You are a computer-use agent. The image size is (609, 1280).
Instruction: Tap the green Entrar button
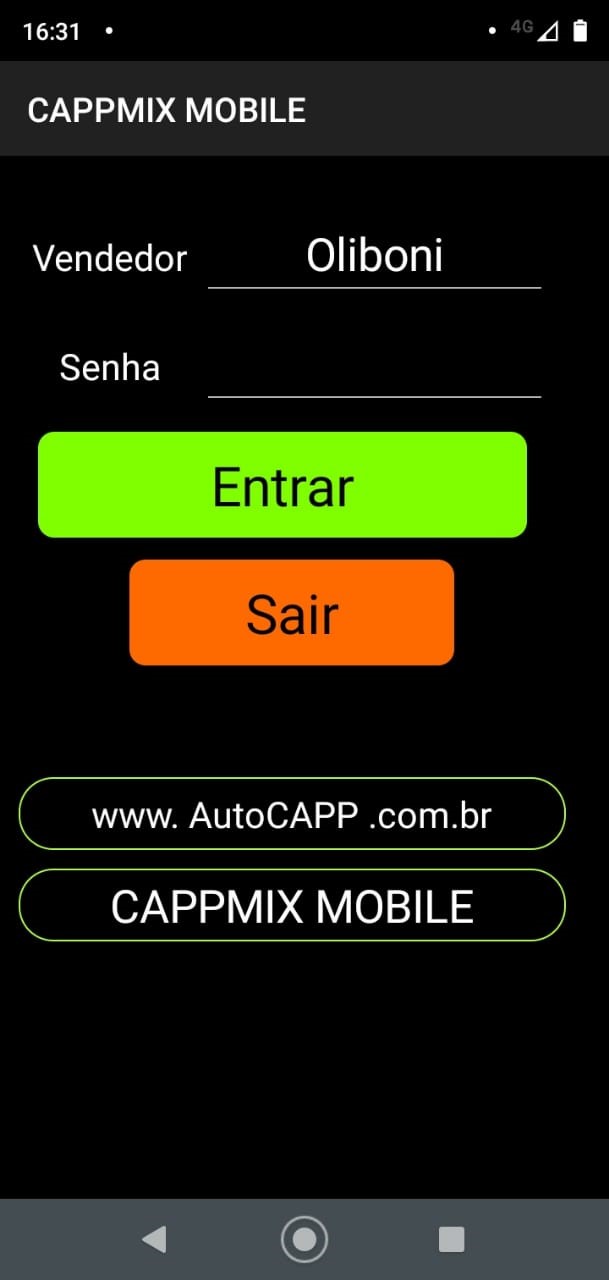click(x=282, y=485)
